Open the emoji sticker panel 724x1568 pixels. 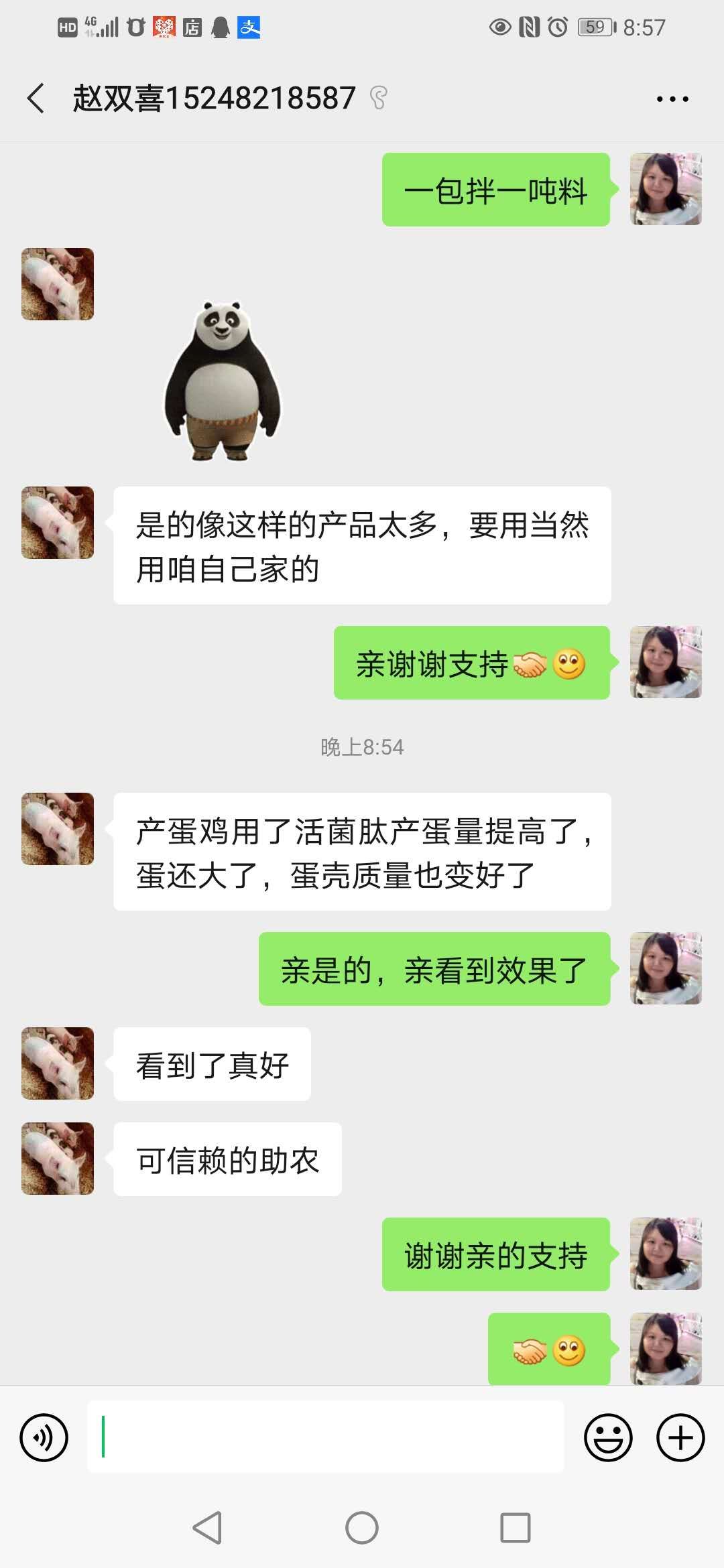(x=608, y=1437)
